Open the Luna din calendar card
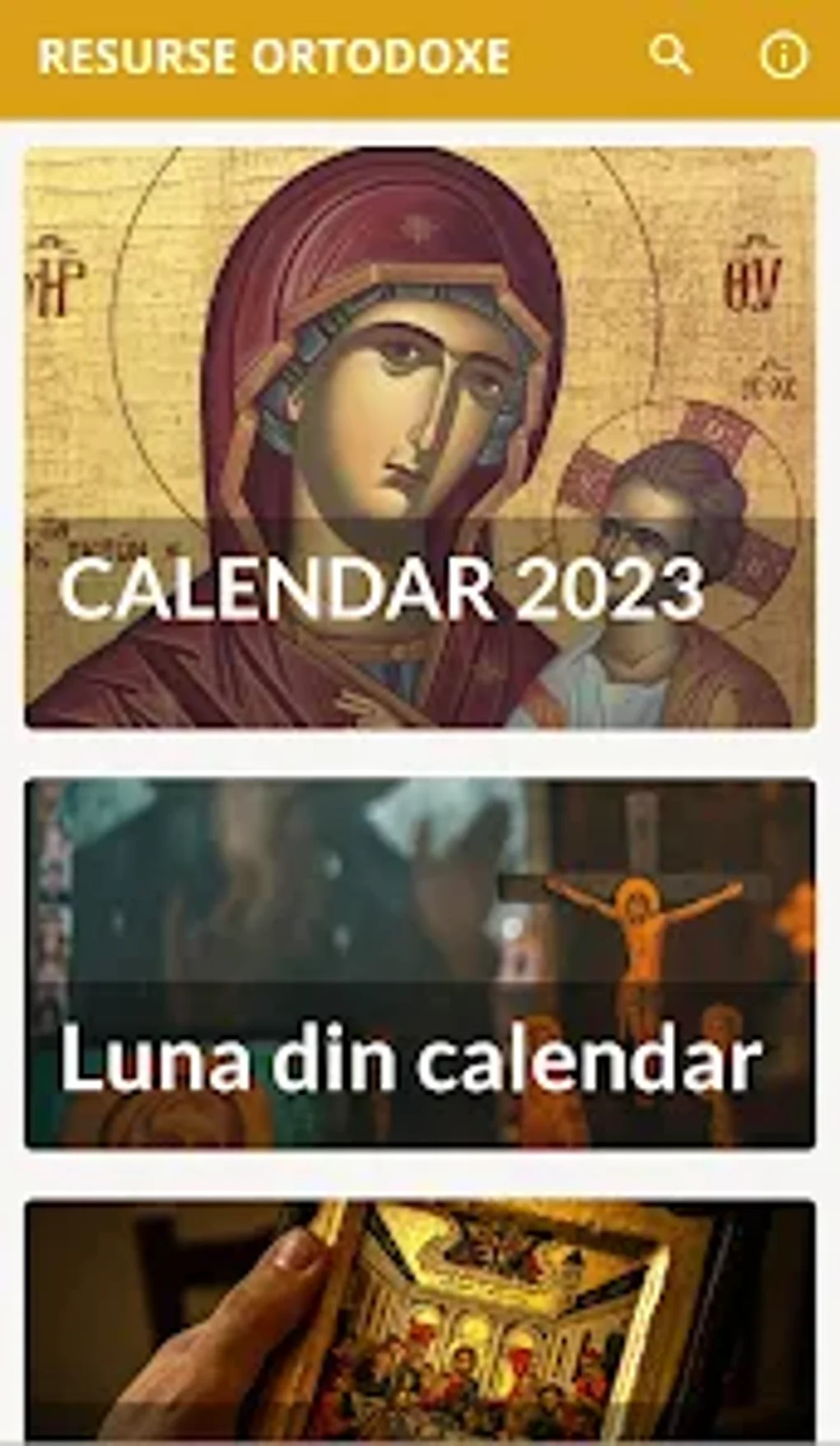Screen dimensions: 840x1446 point(420,962)
